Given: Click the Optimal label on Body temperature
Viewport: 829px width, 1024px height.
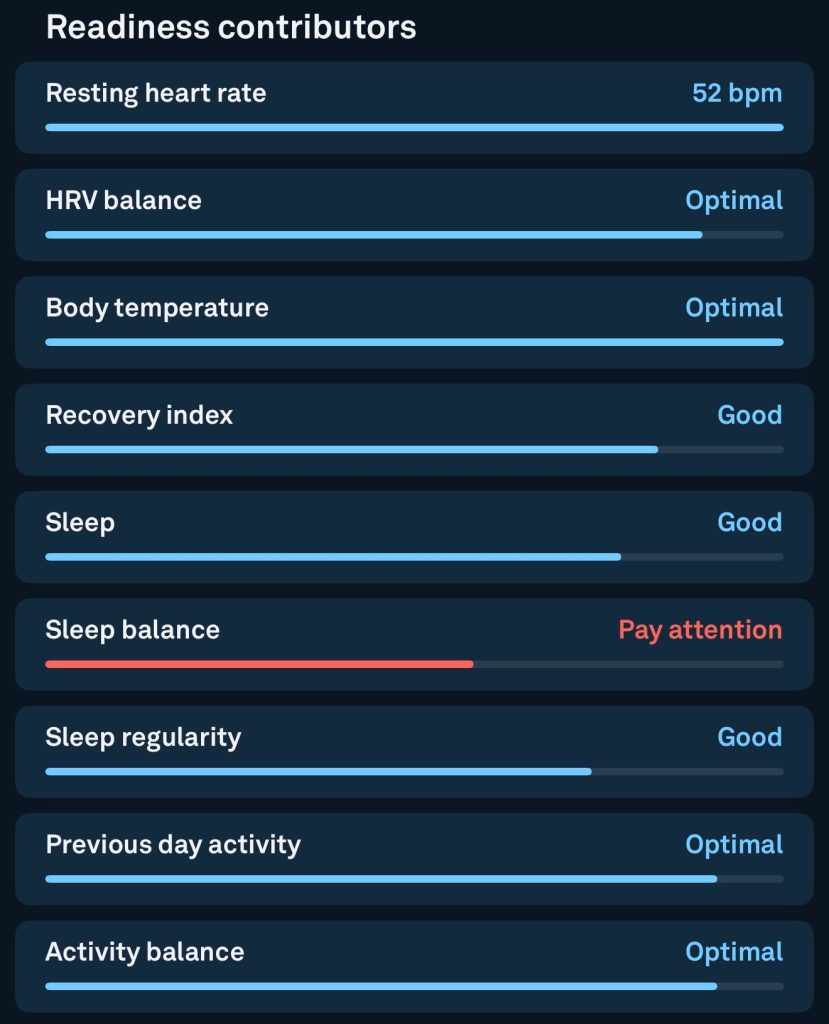Looking at the screenshot, I should coord(734,307).
